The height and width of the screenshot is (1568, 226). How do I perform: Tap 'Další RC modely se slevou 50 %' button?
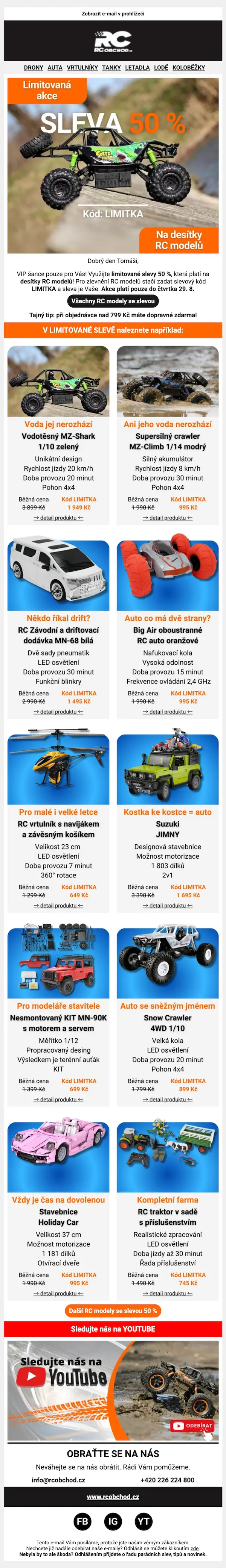pos(113,1310)
